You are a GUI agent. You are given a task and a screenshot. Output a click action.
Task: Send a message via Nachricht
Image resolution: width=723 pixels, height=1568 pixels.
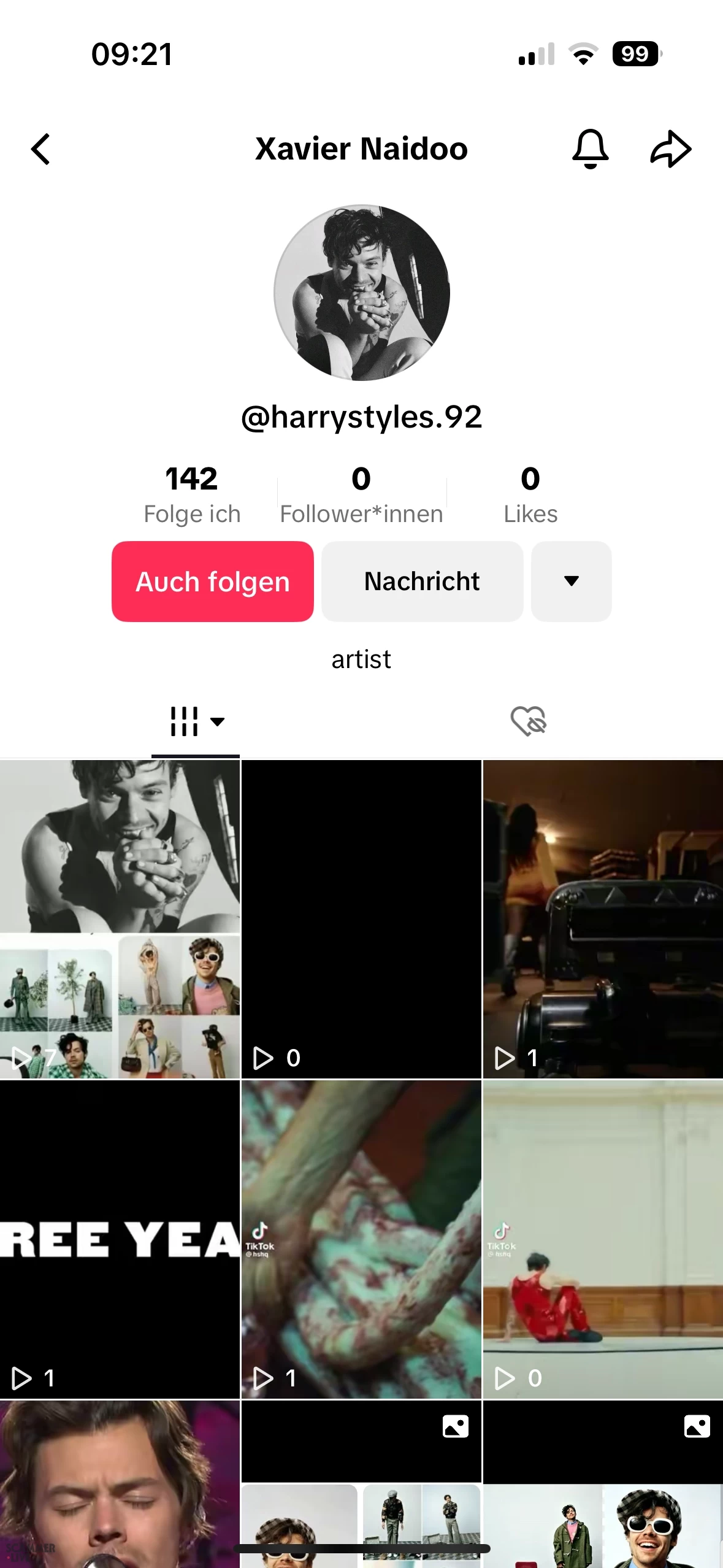tap(422, 581)
